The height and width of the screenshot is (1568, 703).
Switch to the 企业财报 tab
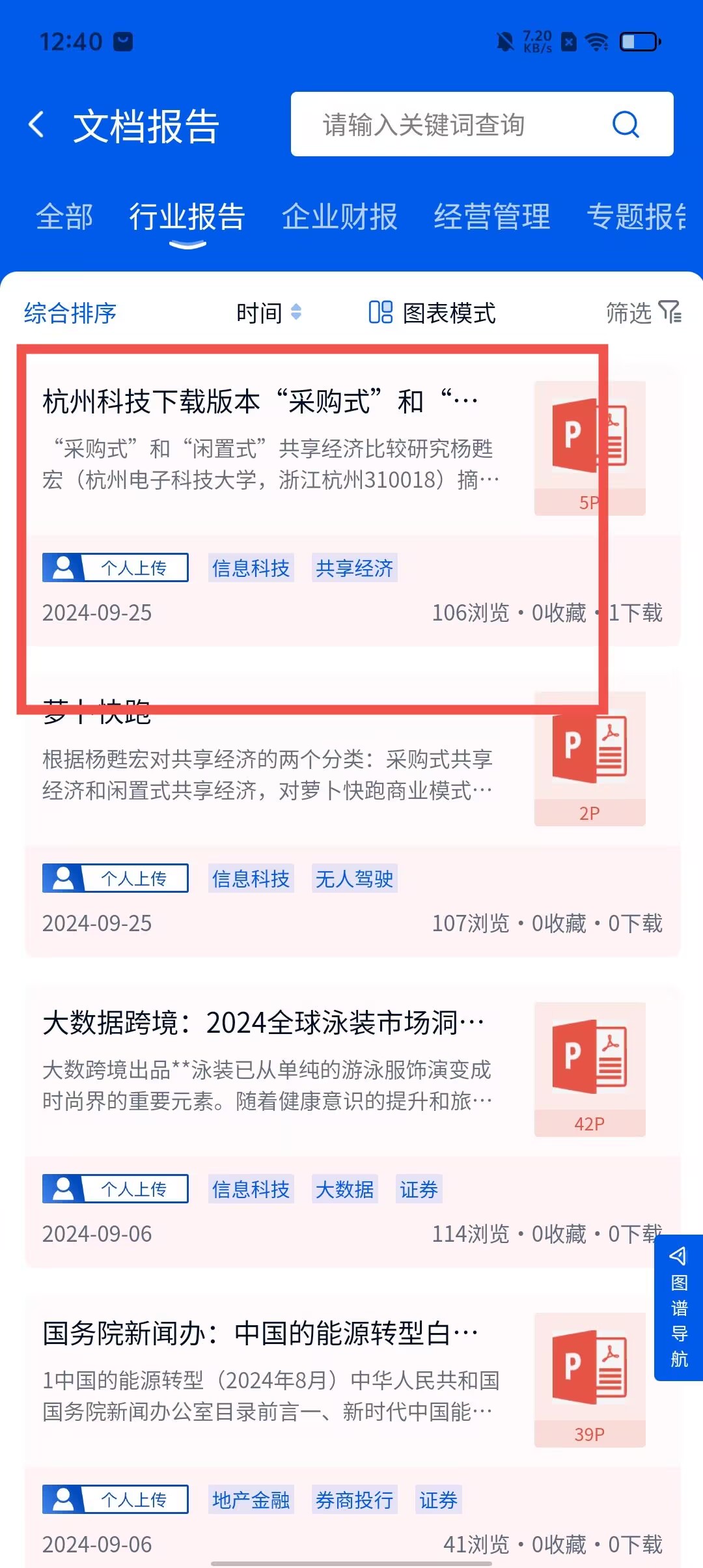339,217
